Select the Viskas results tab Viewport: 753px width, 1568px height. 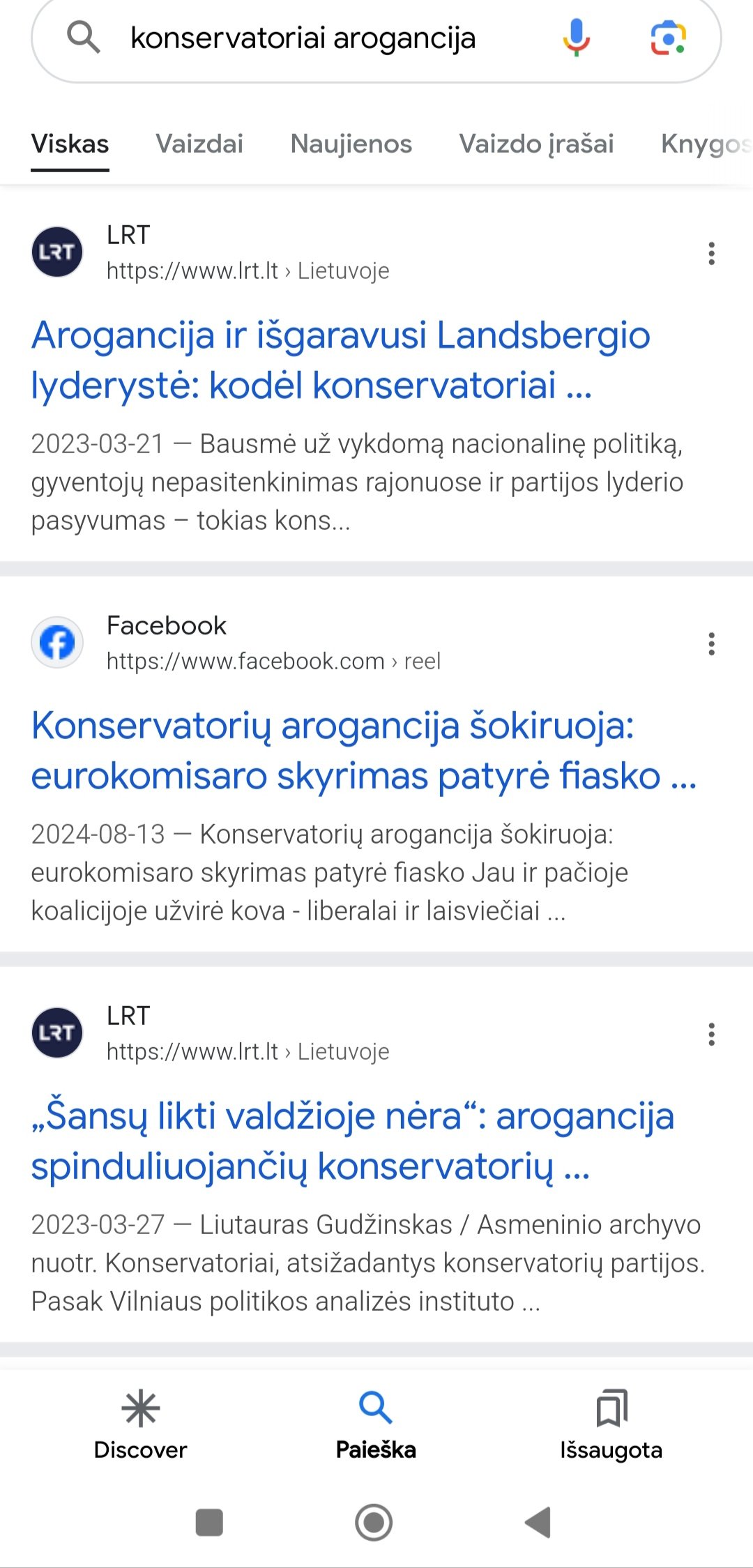70,144
